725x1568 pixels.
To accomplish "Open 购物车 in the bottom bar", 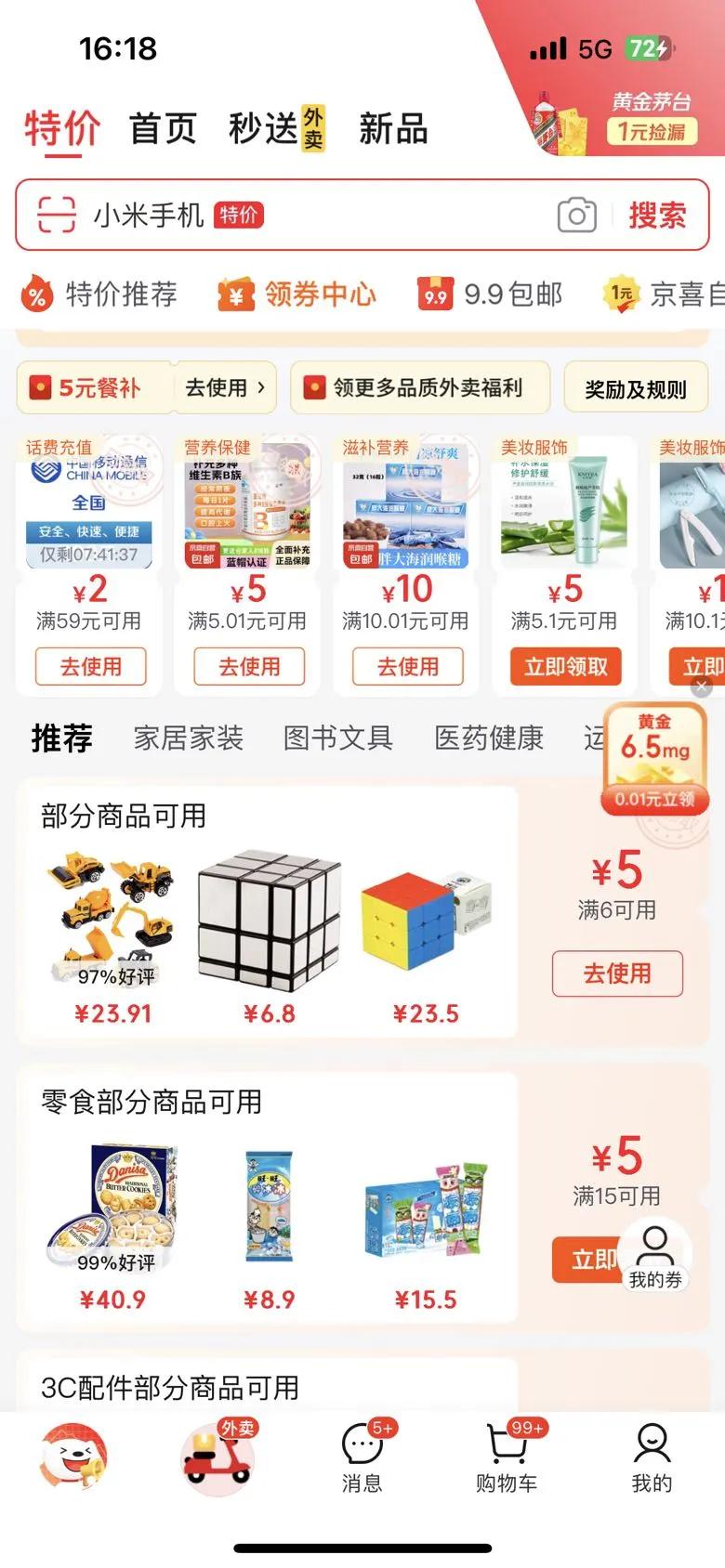I will click(507, 1457).
